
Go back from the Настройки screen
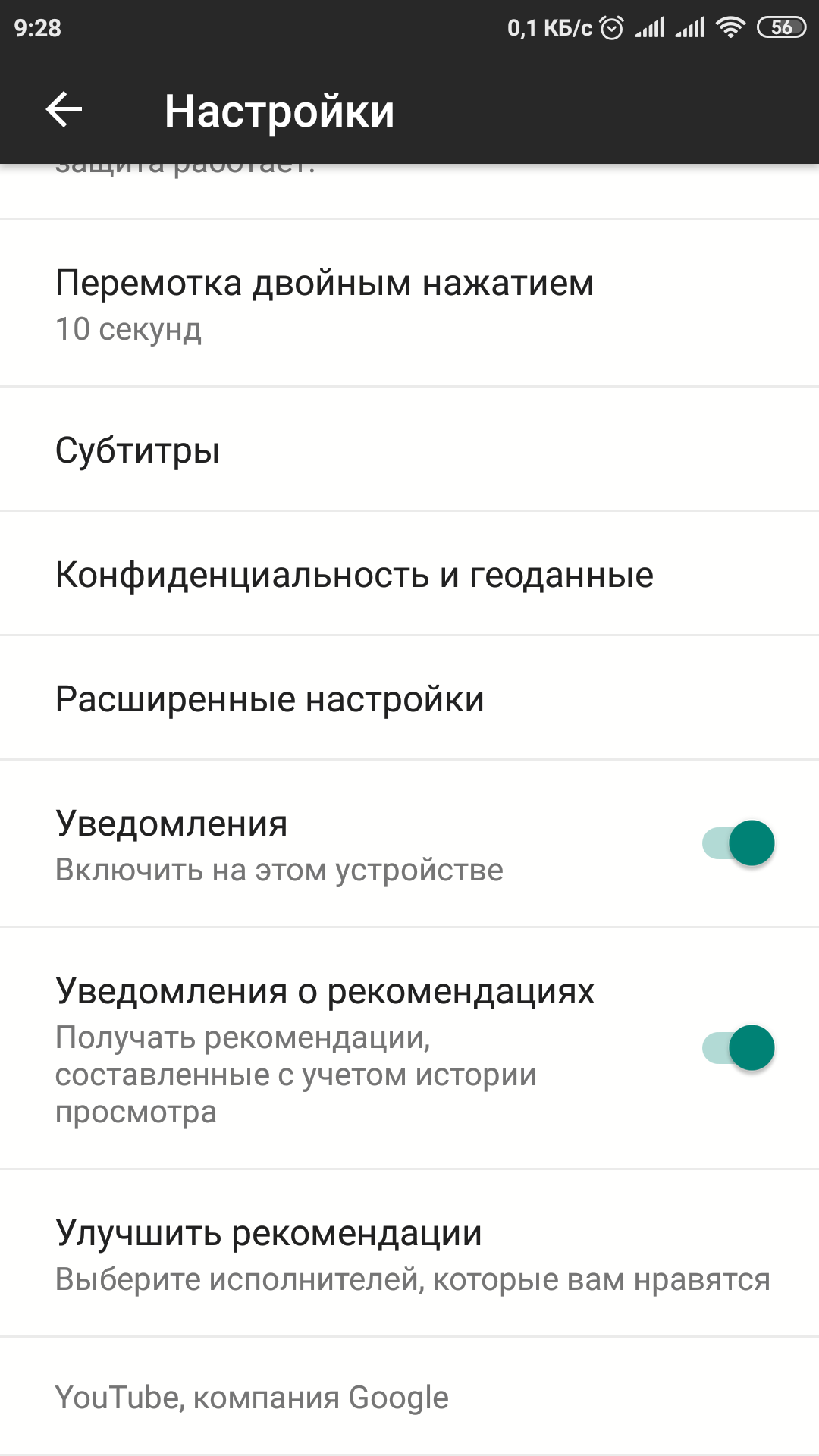[64, 111]
